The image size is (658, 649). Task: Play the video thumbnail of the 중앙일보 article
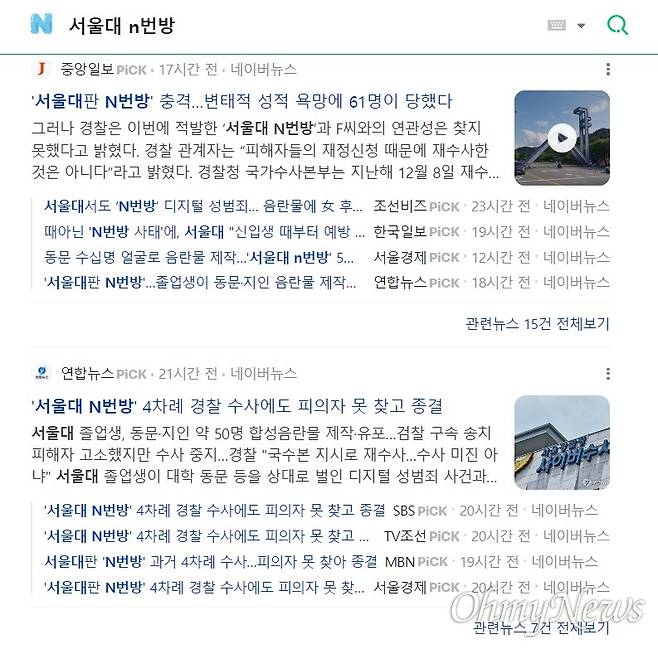point(561,138)
